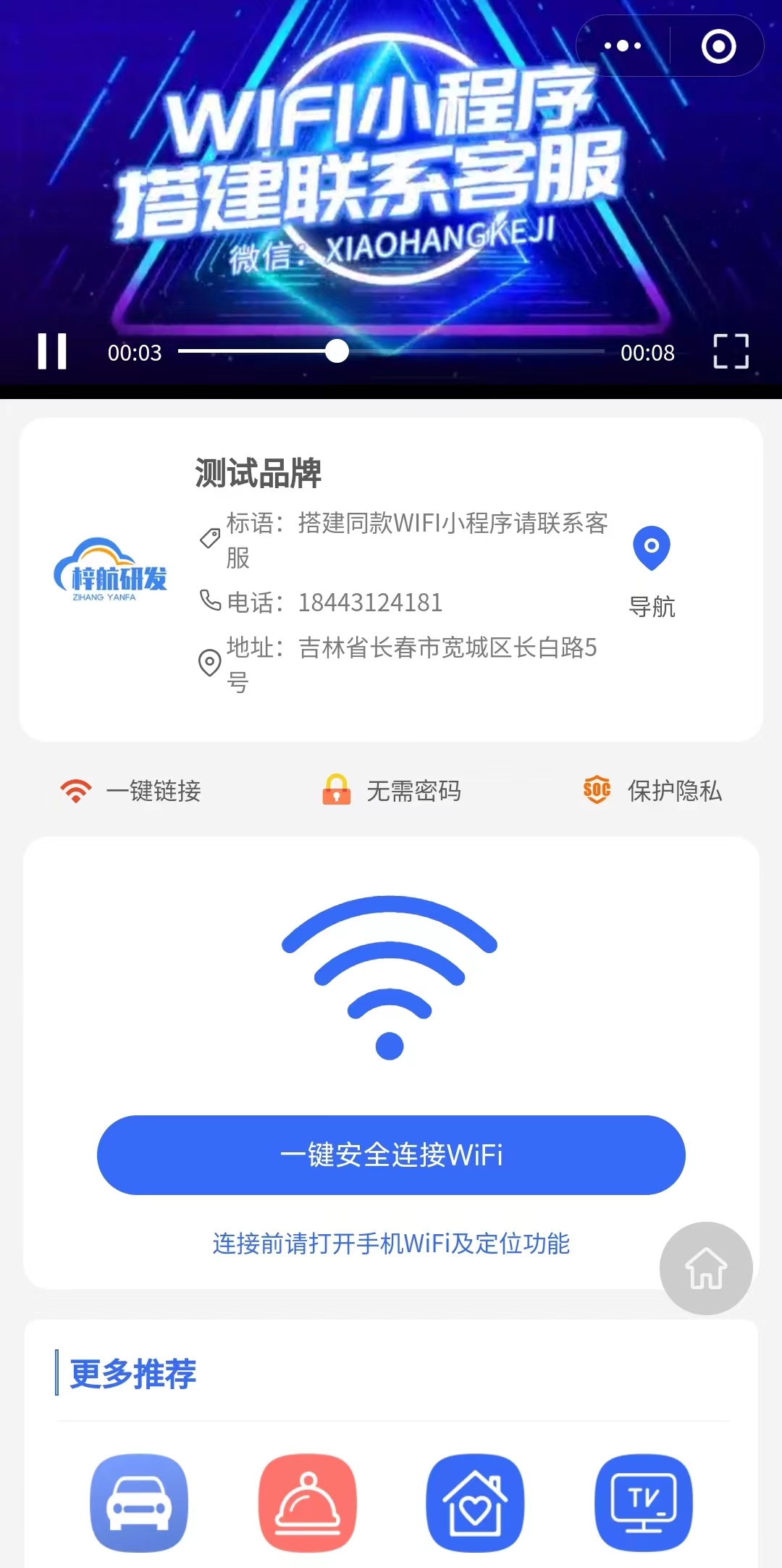Tap the floating home button

point(706,1268)
